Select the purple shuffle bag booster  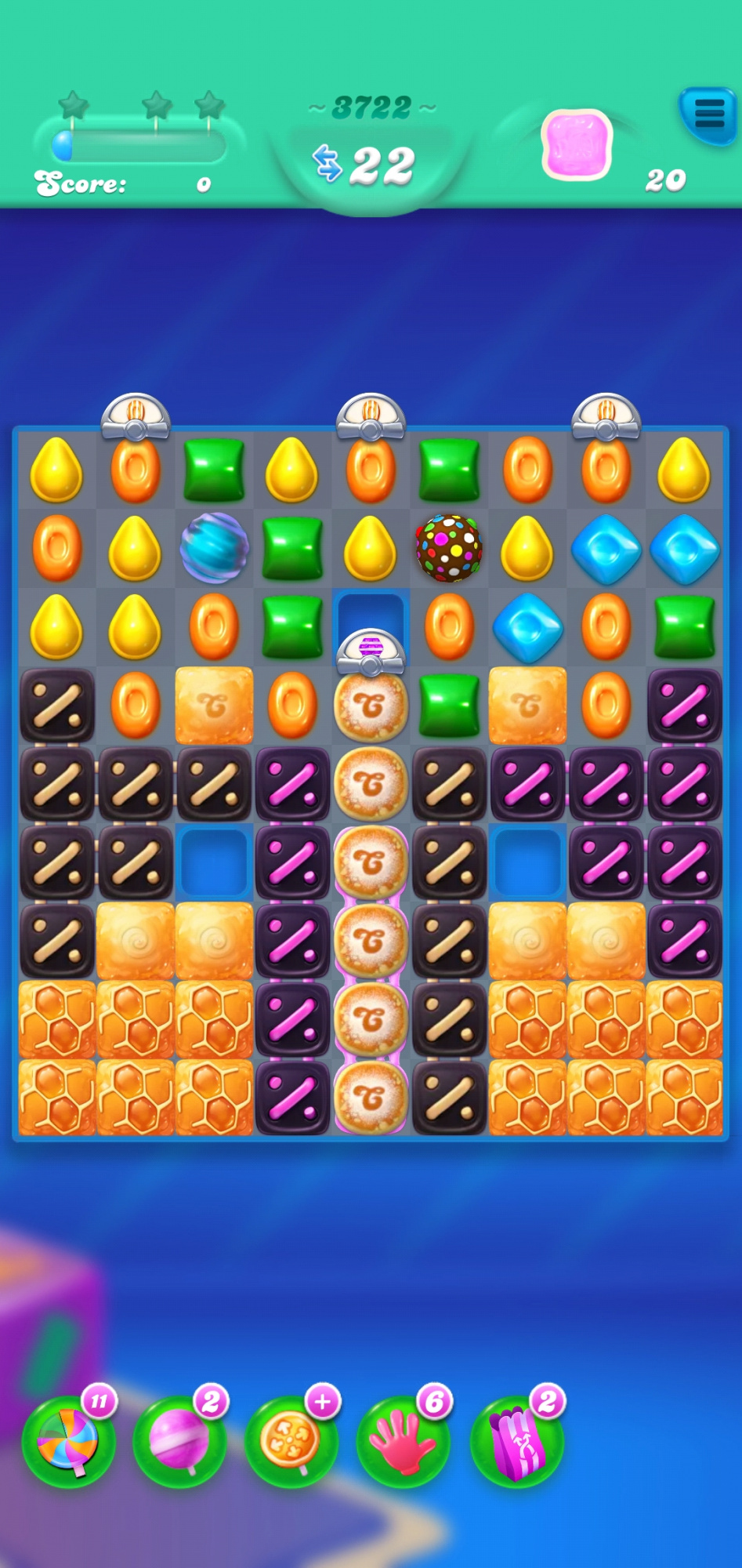pyautogui.click(x=516, y=1441)
